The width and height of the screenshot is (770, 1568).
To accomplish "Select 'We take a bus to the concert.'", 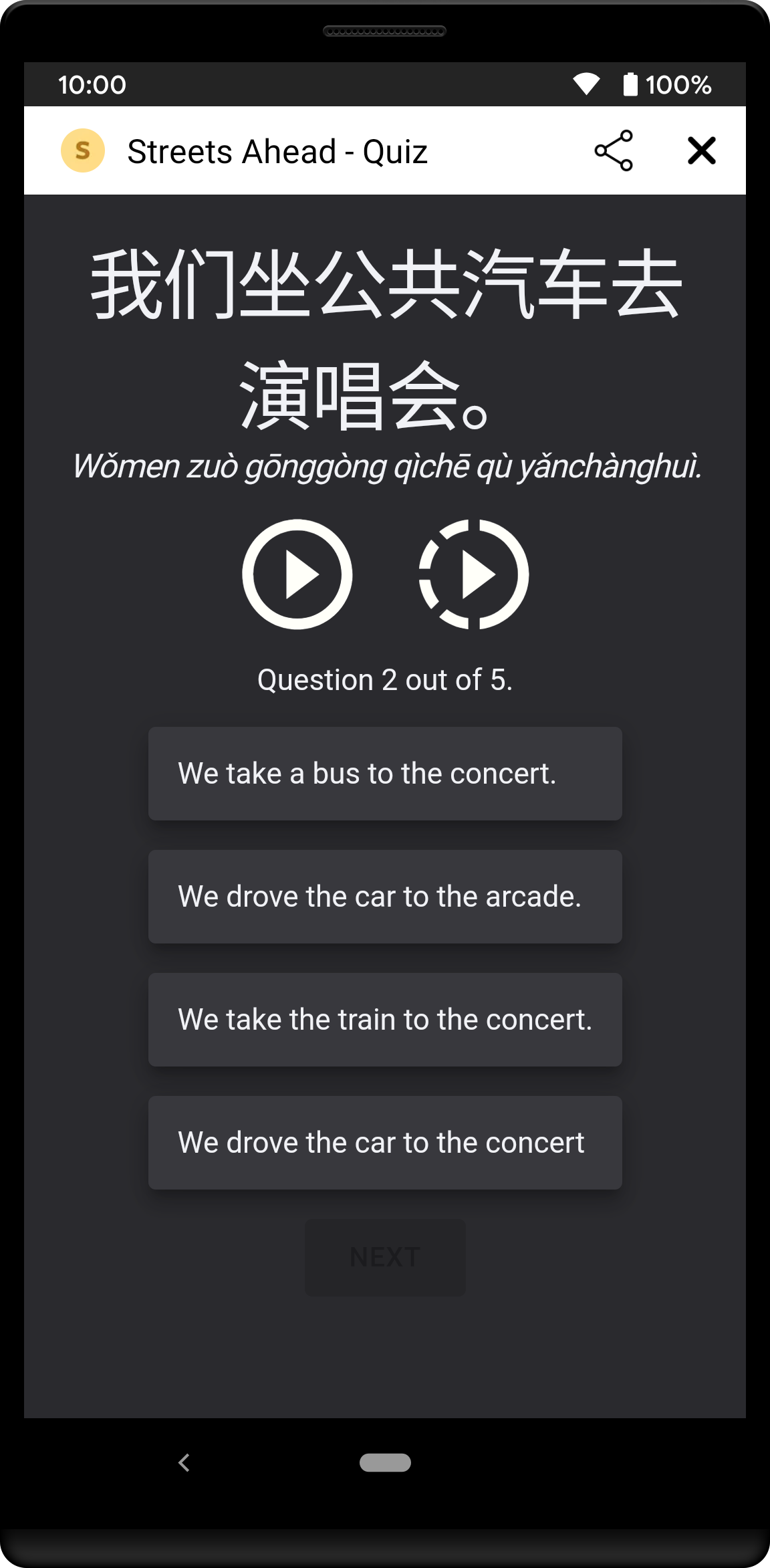I will 385,774.
